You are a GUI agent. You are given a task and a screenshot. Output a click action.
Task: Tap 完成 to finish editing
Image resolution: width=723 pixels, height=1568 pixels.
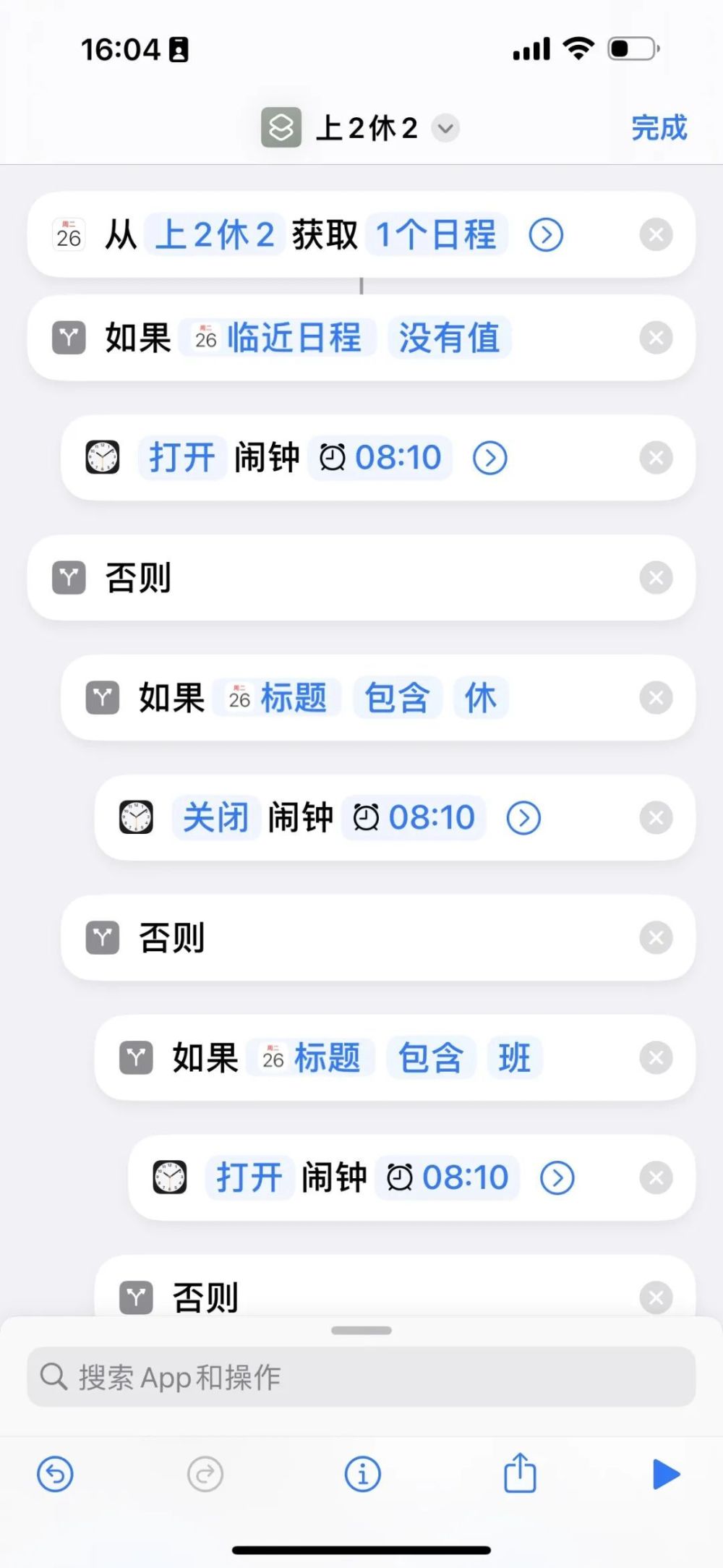tap(659, 128)
